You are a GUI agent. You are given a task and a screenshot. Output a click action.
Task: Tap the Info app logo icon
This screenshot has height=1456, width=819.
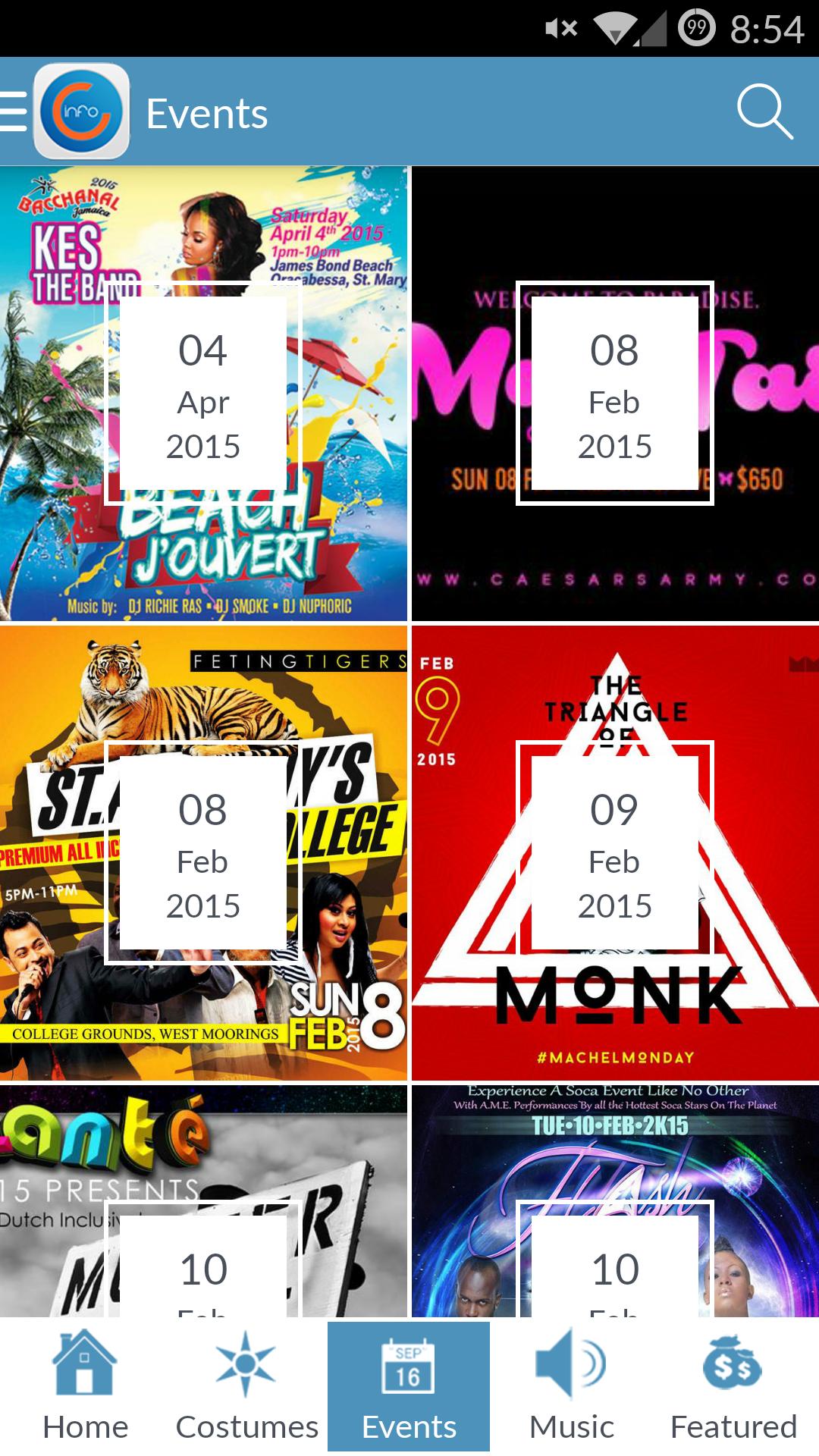click(x=81, y=112)
